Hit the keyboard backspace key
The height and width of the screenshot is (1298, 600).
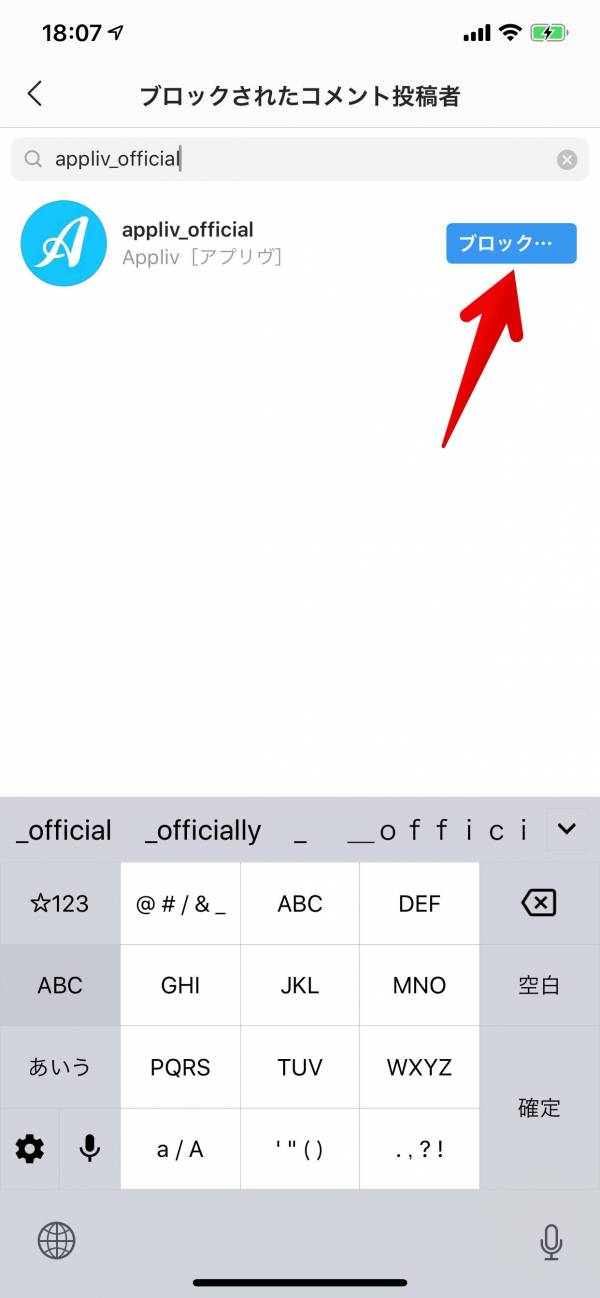coord(539,904)
